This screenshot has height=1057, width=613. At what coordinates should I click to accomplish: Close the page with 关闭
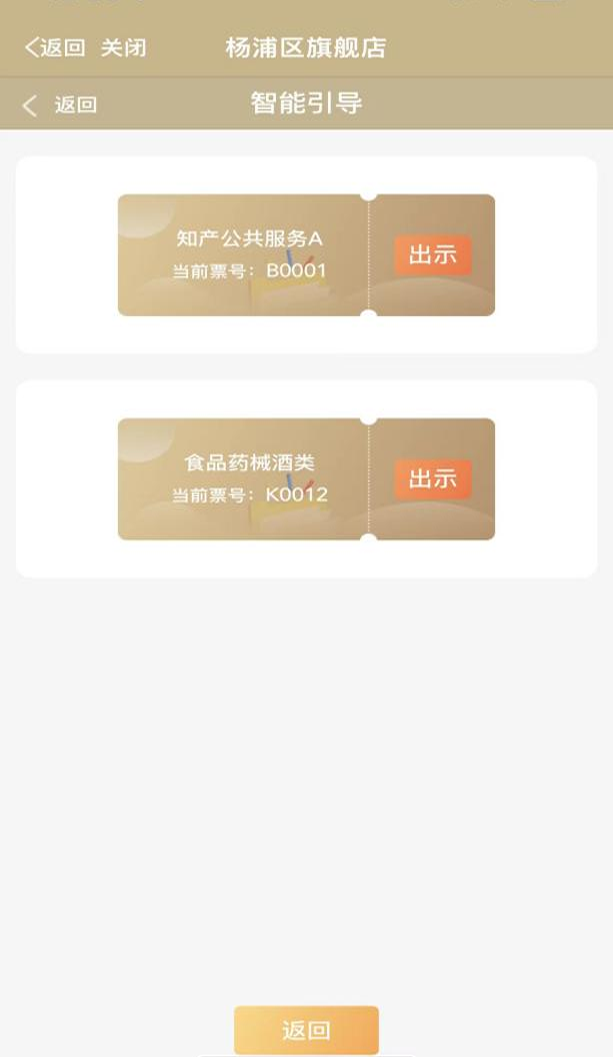click(123, 48)
